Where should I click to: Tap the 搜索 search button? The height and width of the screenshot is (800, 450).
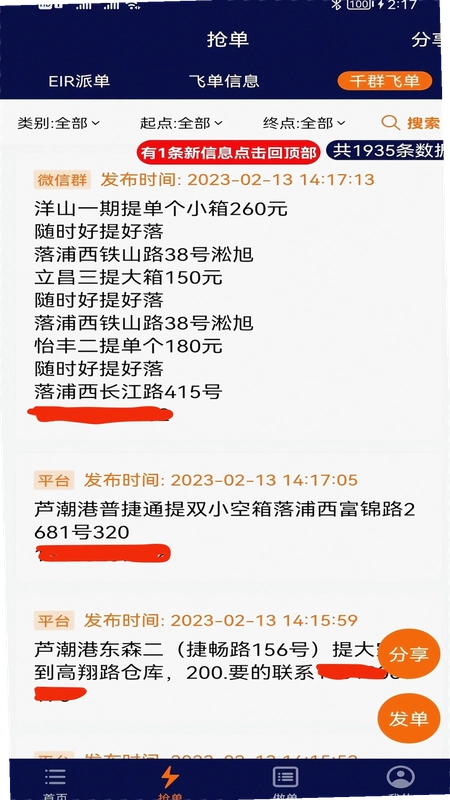pos(411,123)
